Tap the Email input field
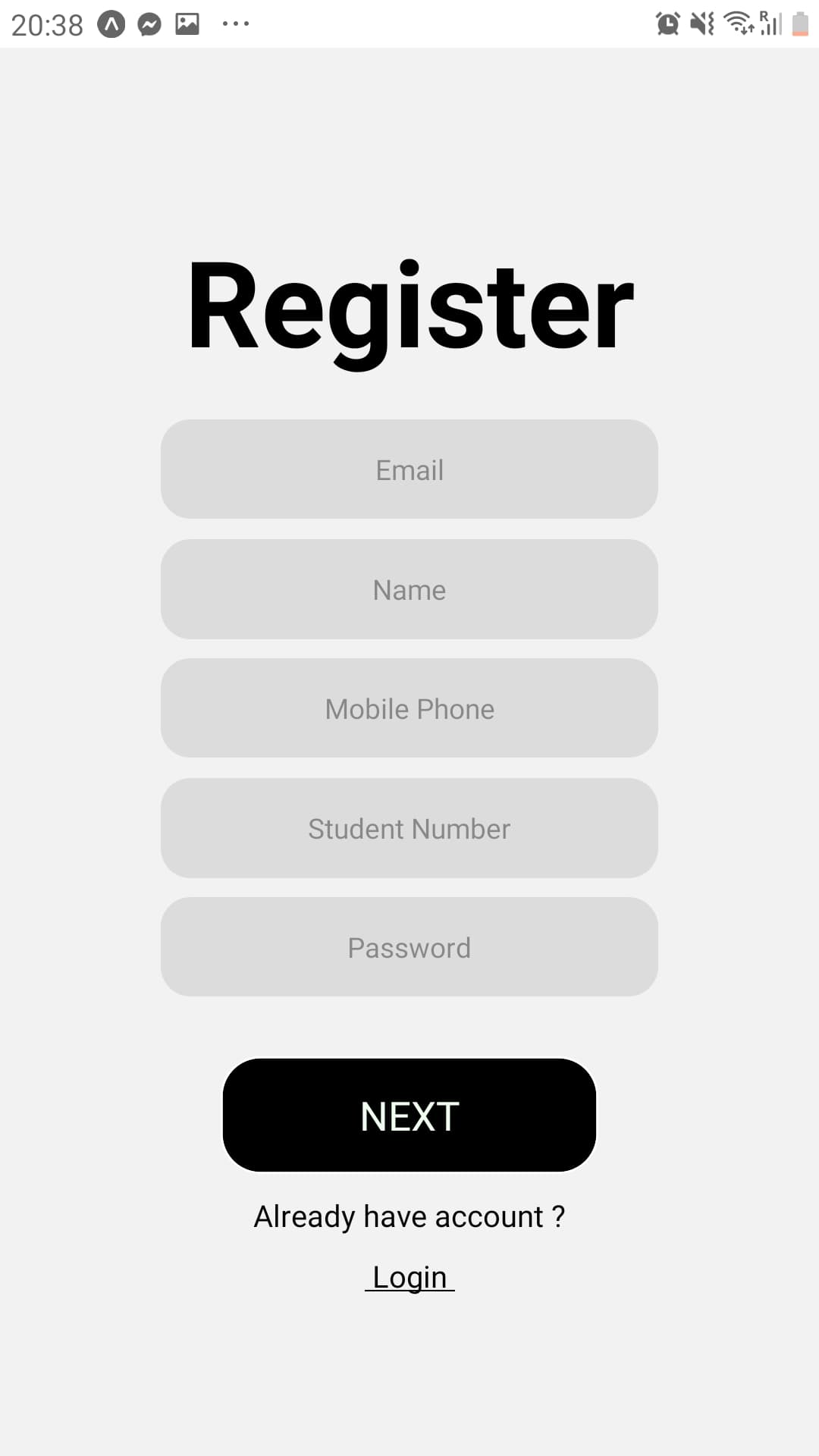Viewport: 819px width, 1456px height. point(409,469)
